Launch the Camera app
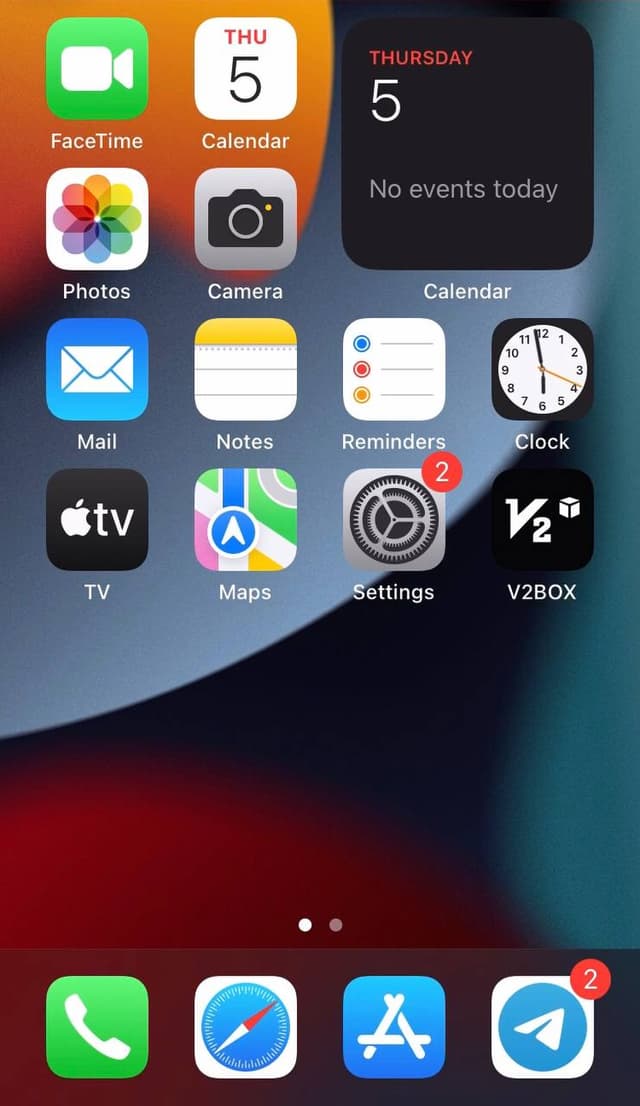The width and height of the screenshot is (640, 1106). pos(245,219)
